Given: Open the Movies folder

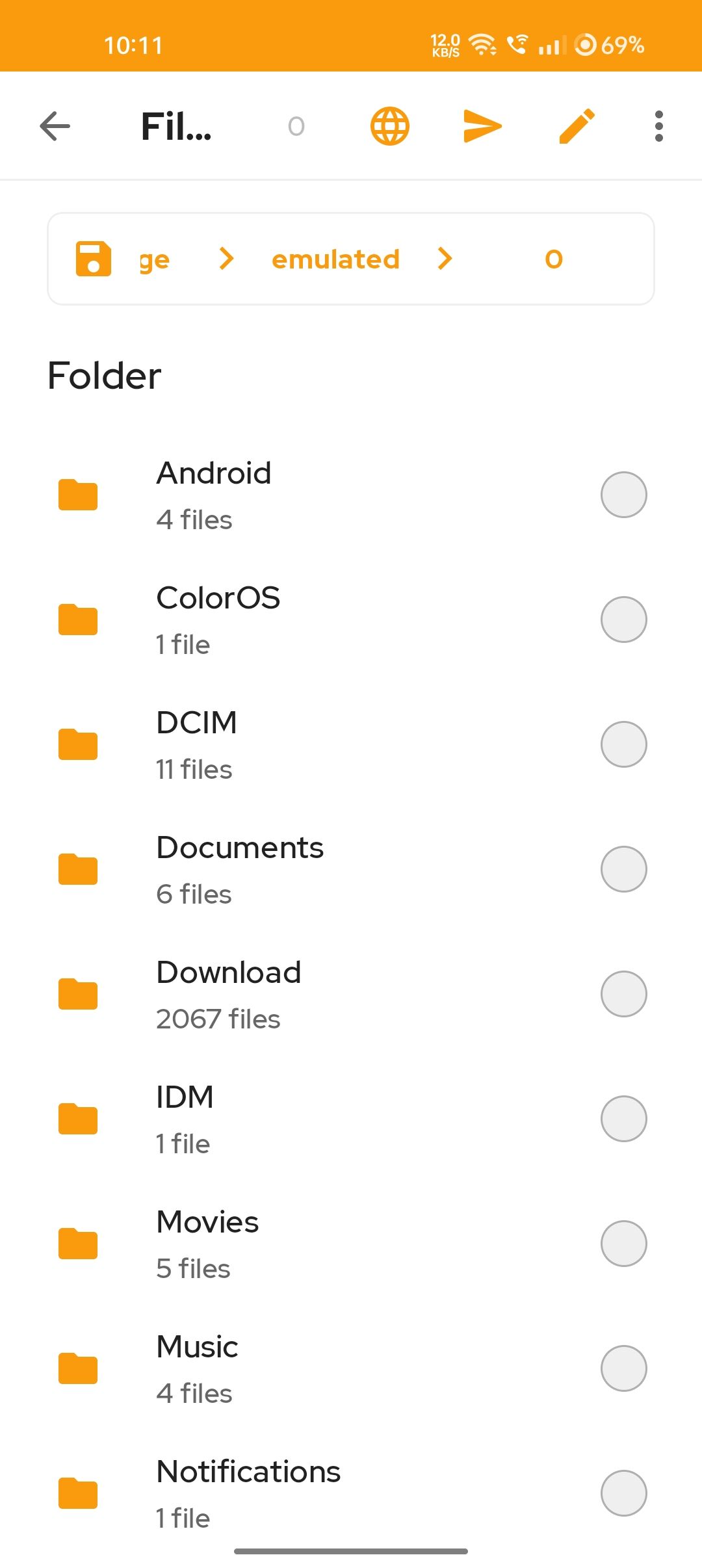Looking at the screenshot, I should [207, 1244].
